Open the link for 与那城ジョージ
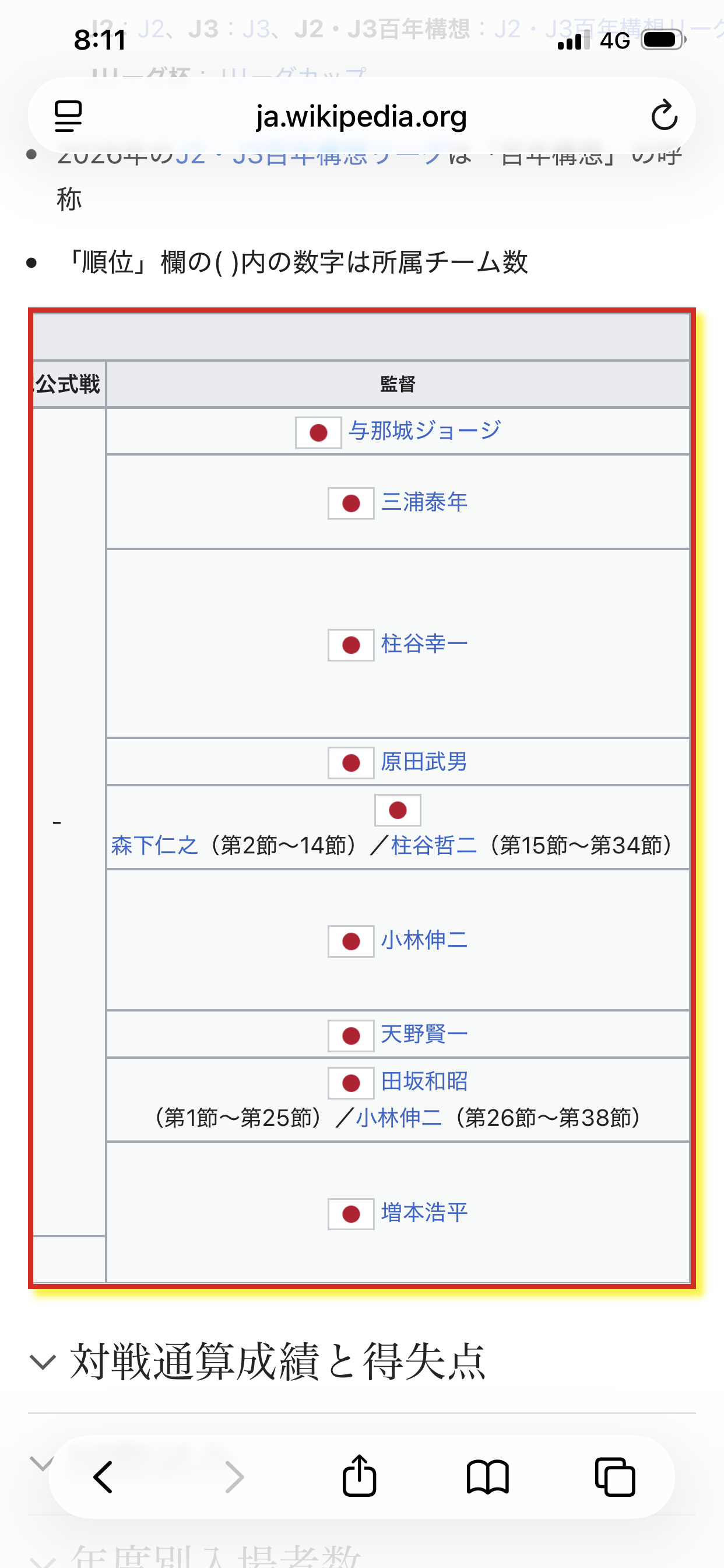Screen dimensions: 724x1568 click(x=425, y=431)
